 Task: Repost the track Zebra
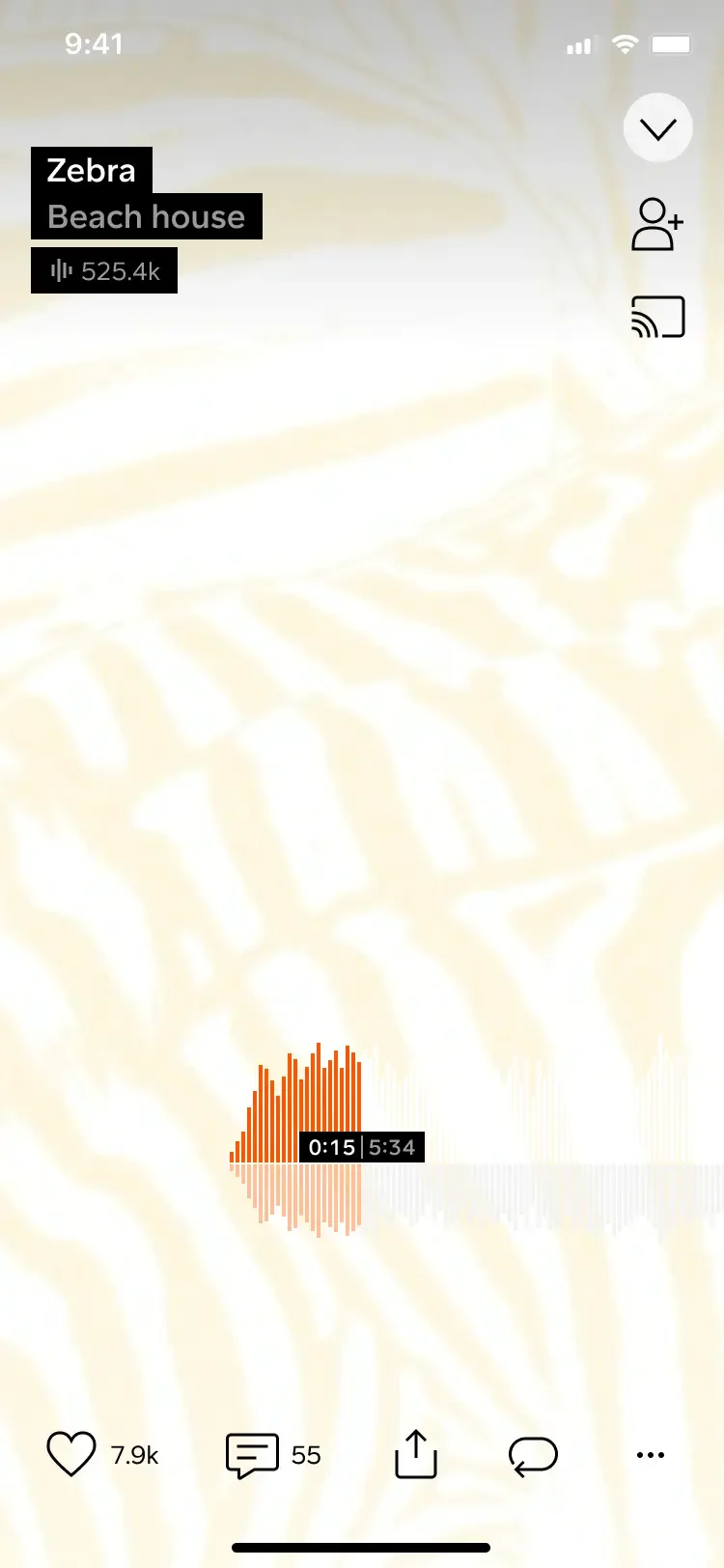(533, 1455)
